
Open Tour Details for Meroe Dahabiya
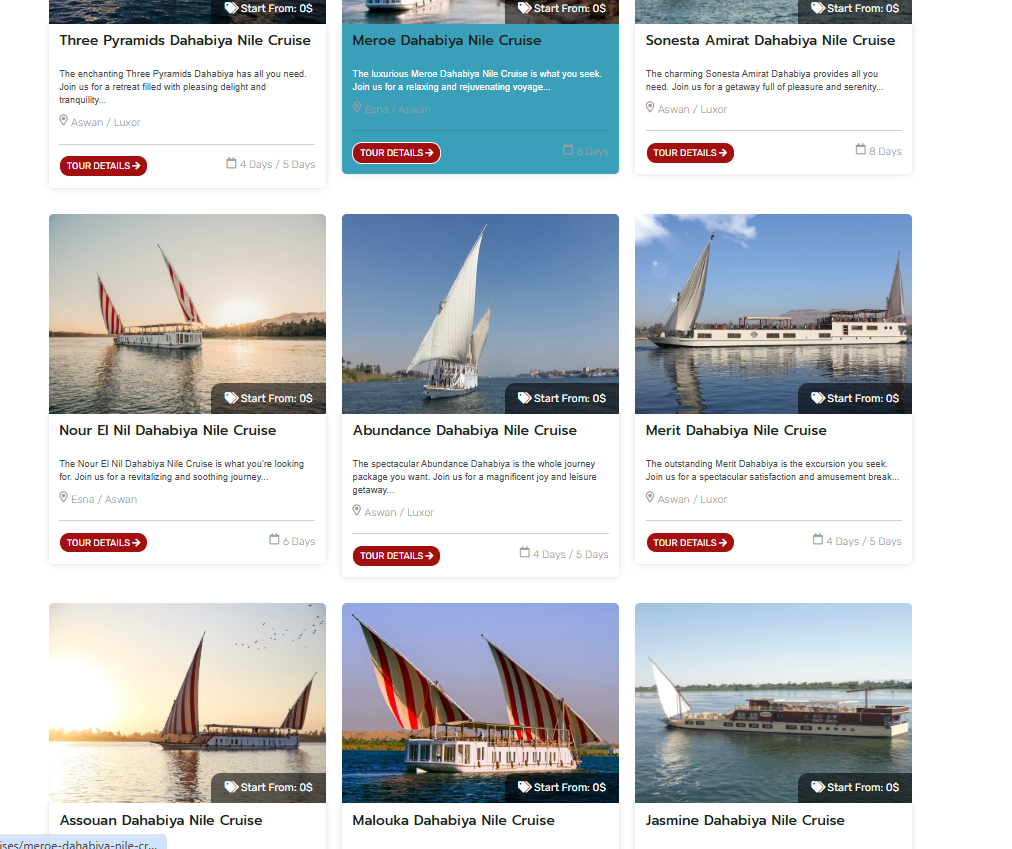396,153
